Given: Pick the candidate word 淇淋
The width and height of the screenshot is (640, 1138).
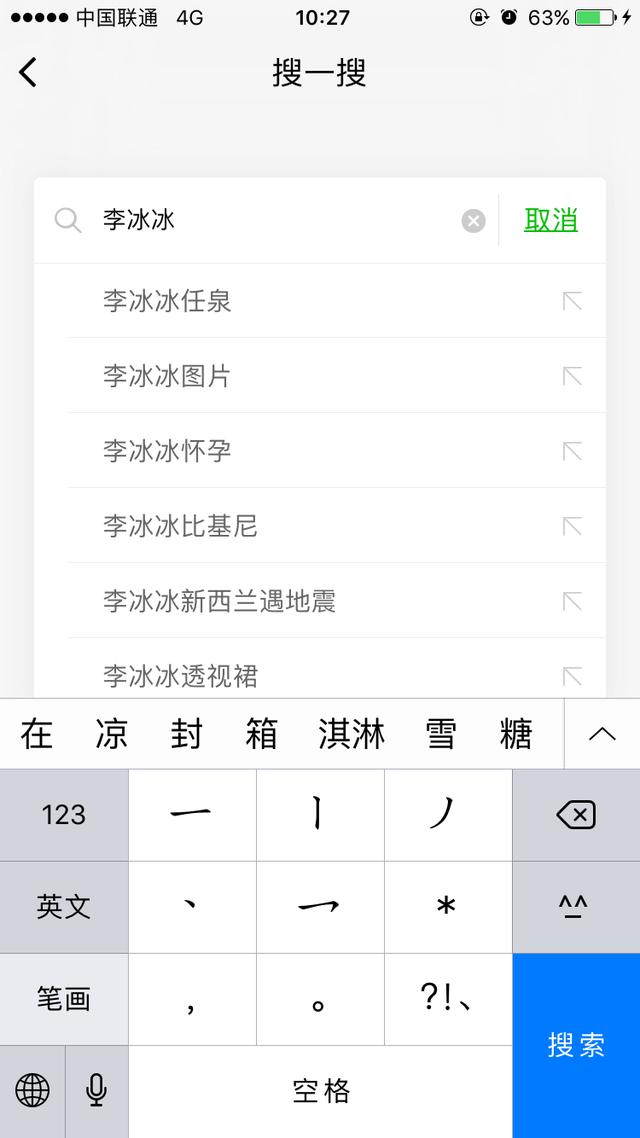Looking at the screenshot, I should pos(351,734).
